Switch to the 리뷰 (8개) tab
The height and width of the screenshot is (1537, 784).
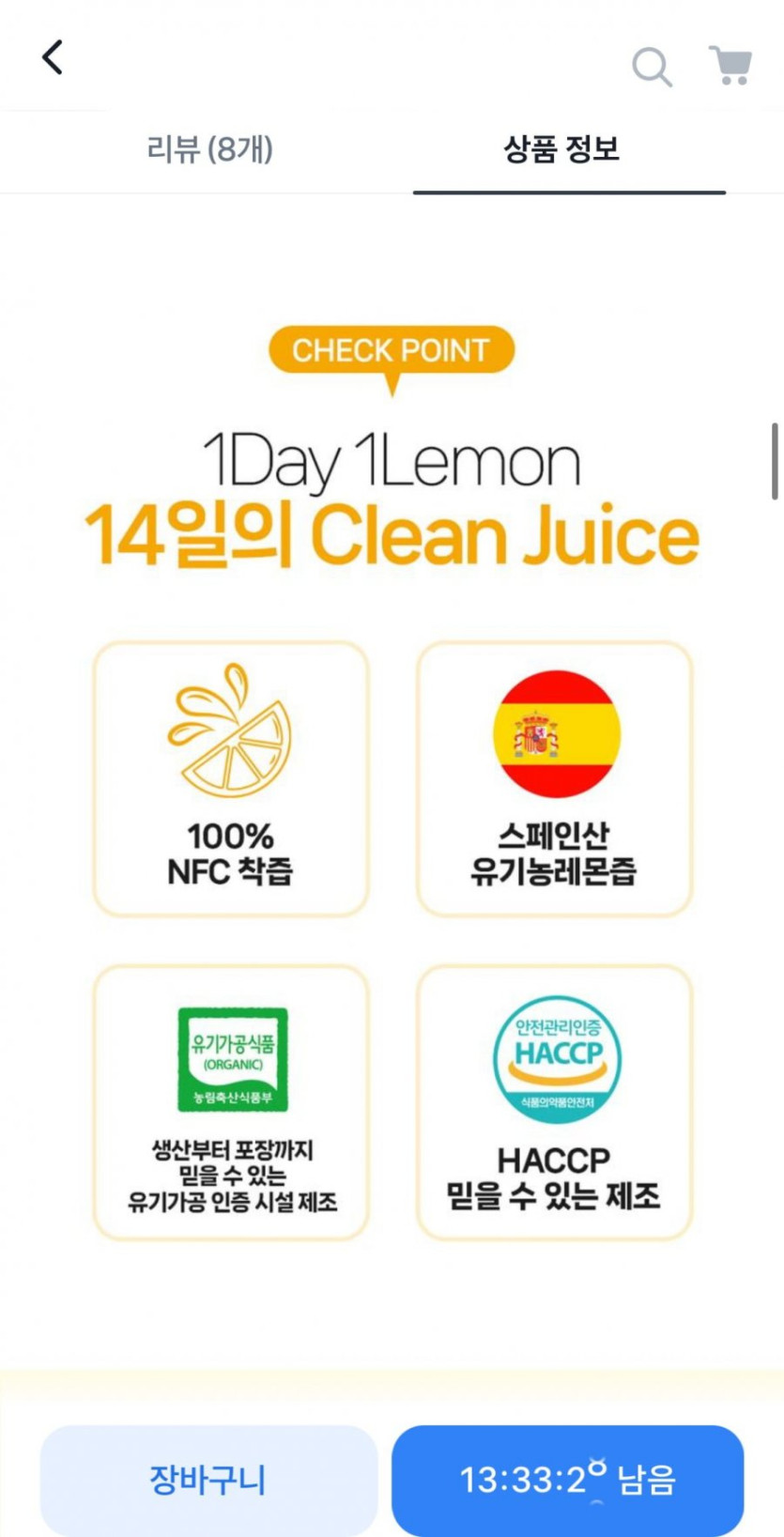coord(209,149)
